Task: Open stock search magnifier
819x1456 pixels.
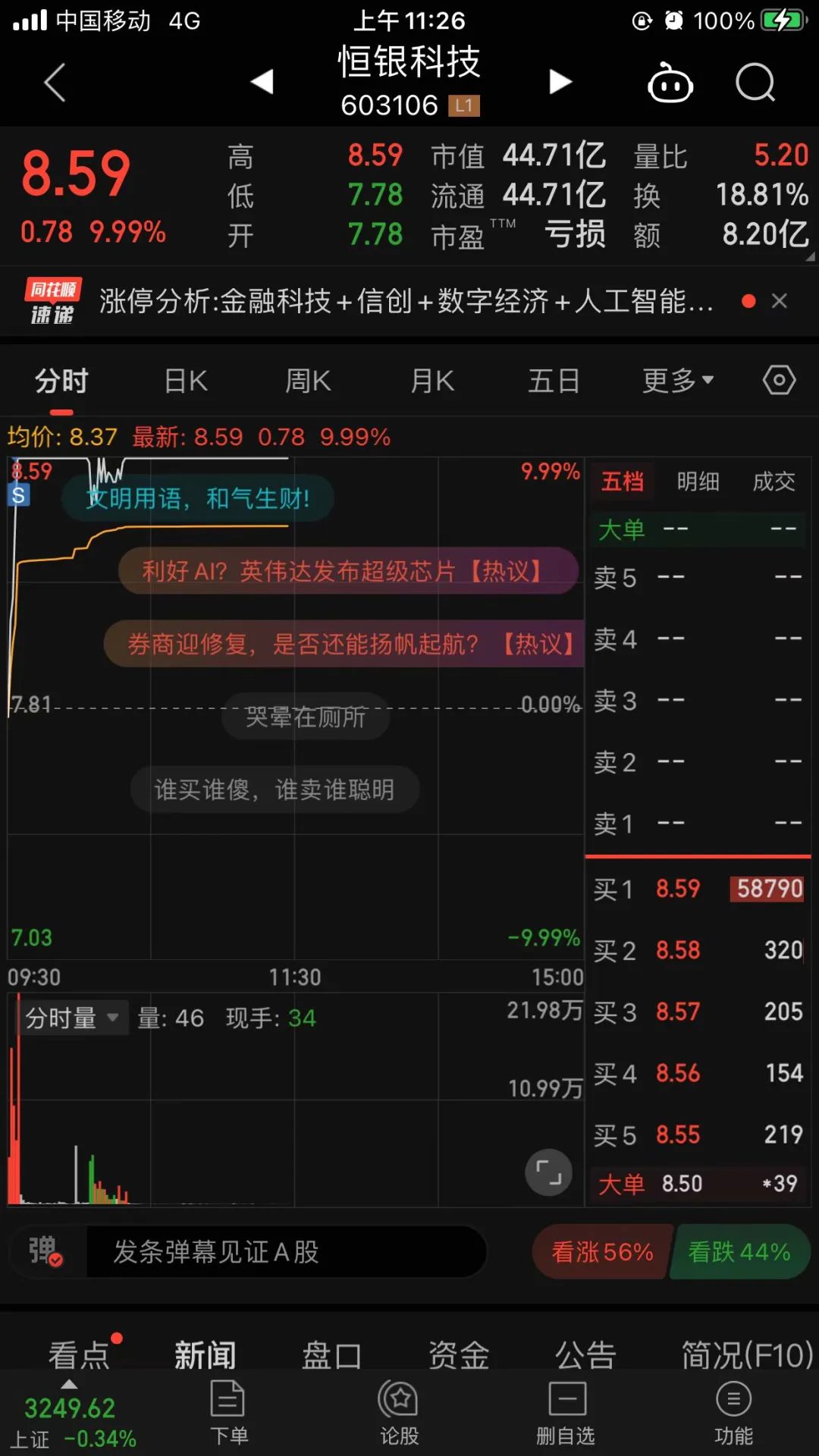Action: click(755, 81)
